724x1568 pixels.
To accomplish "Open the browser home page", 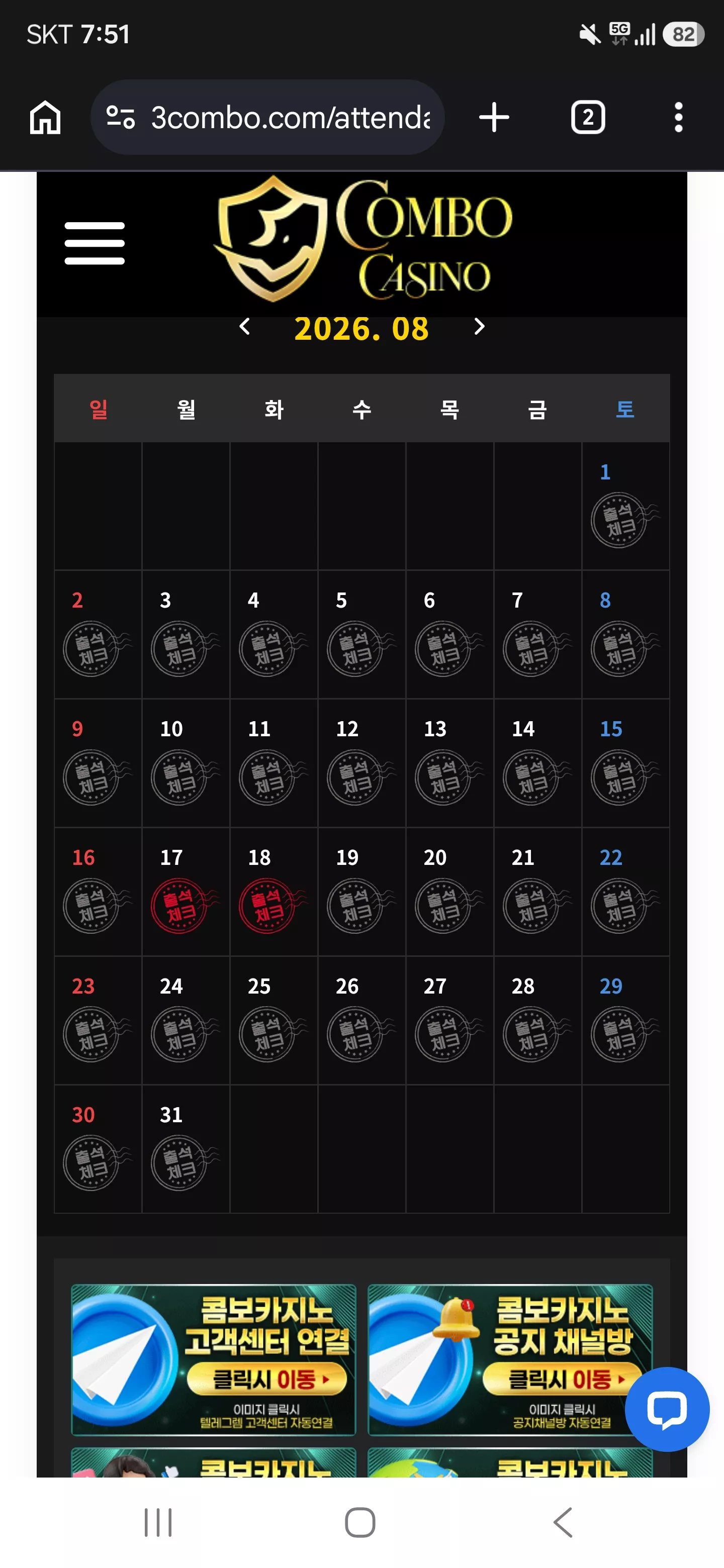I will (x=46, y=117).
